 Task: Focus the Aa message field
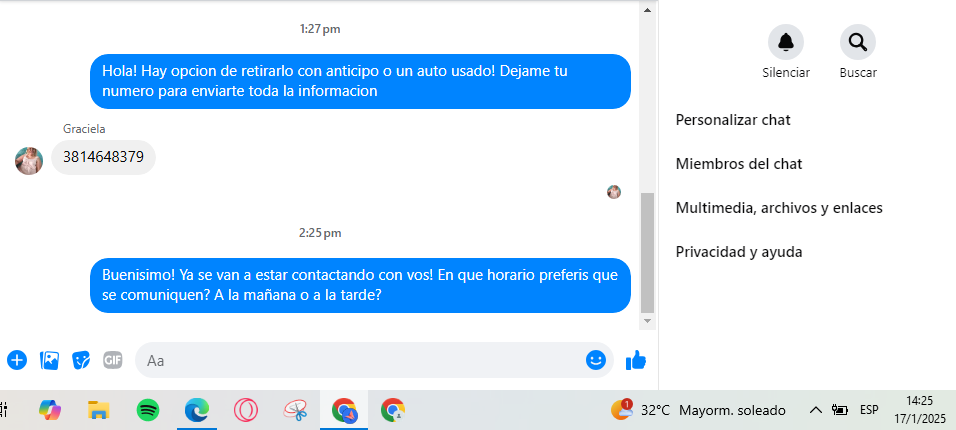360,360
